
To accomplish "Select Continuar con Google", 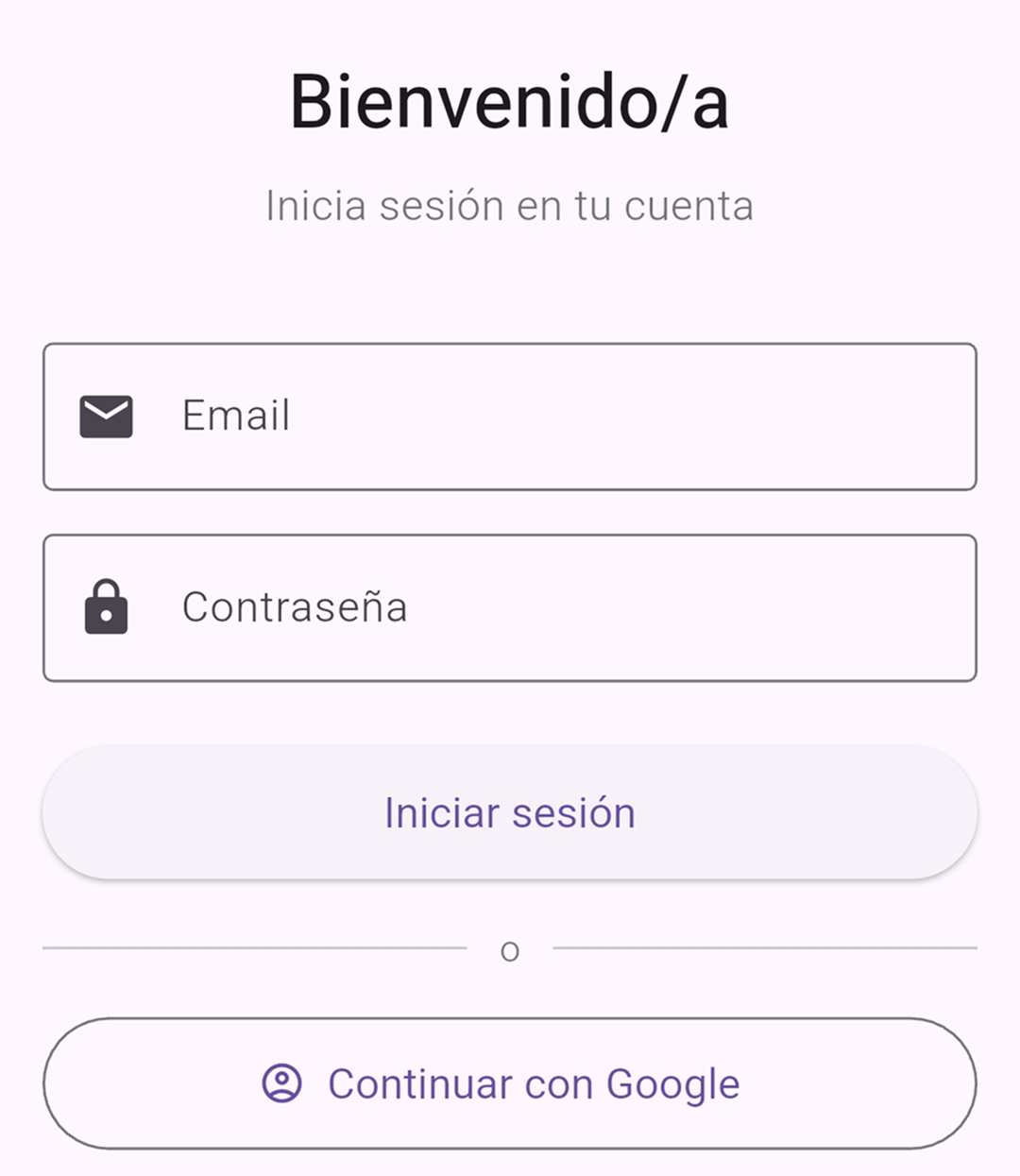I will [x=510, y=1083].
